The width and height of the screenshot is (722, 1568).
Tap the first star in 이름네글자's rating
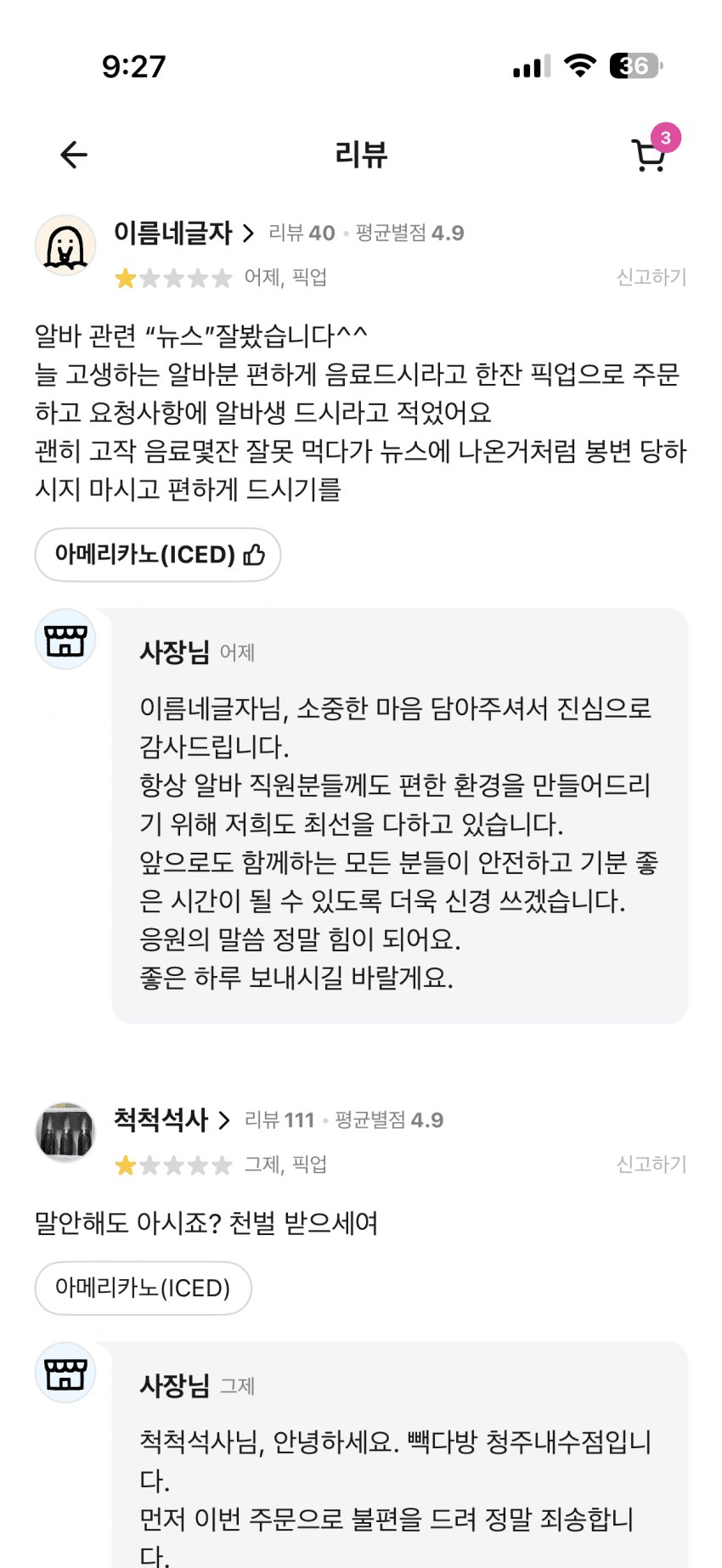[126, 277]
